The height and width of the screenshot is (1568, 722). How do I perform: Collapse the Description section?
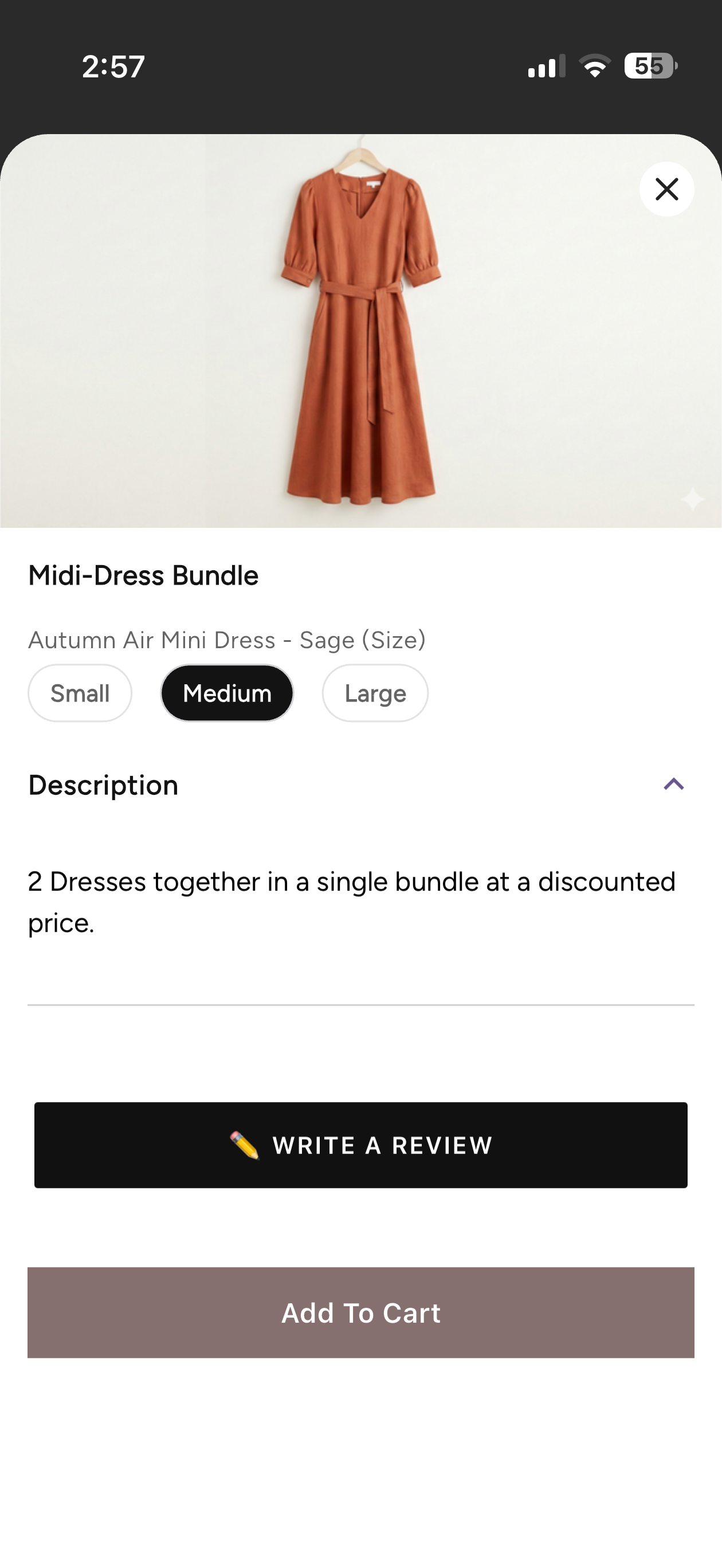click(673, 784)
